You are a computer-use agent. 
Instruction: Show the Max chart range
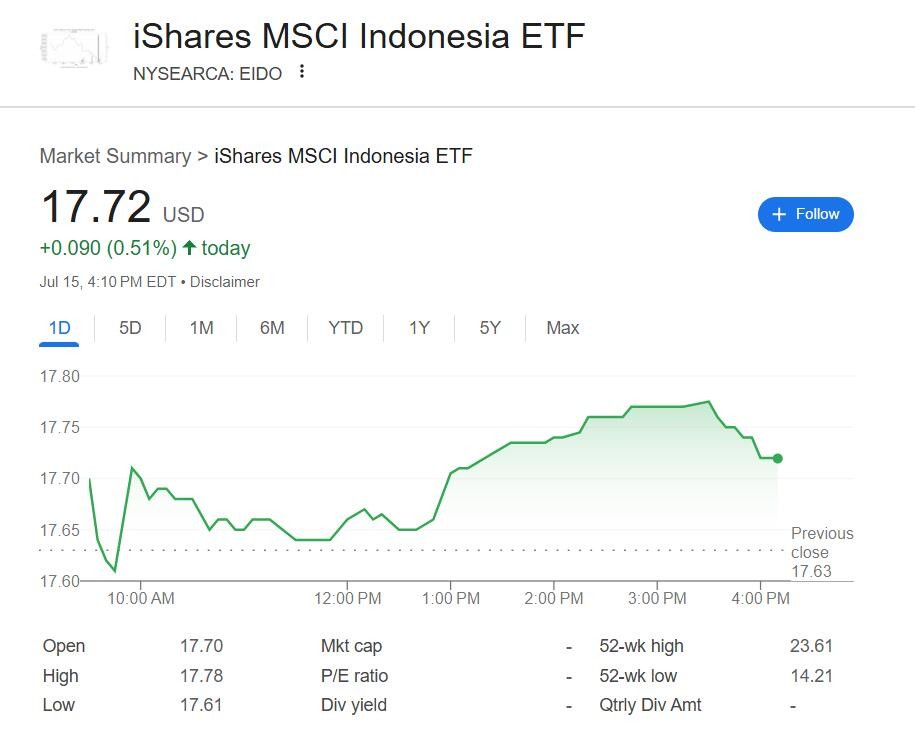(x=562, y=328)
